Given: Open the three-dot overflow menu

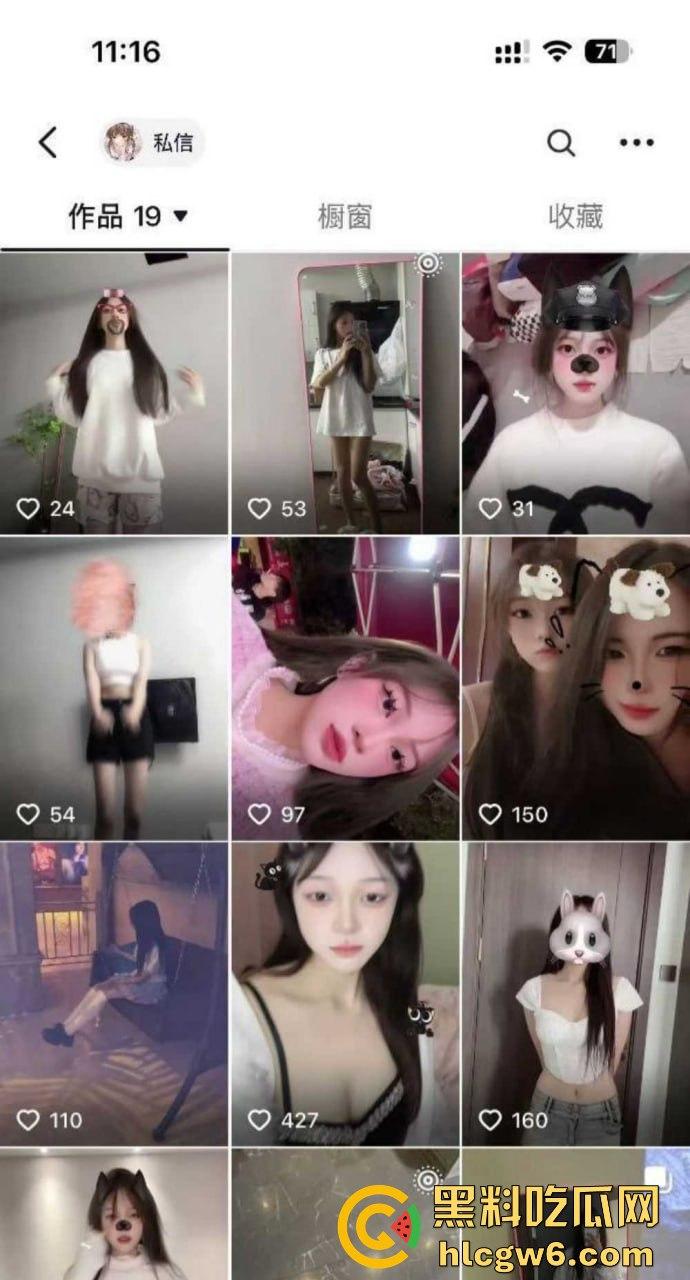Looking at the screenshot, I should (x=636, y=143).
